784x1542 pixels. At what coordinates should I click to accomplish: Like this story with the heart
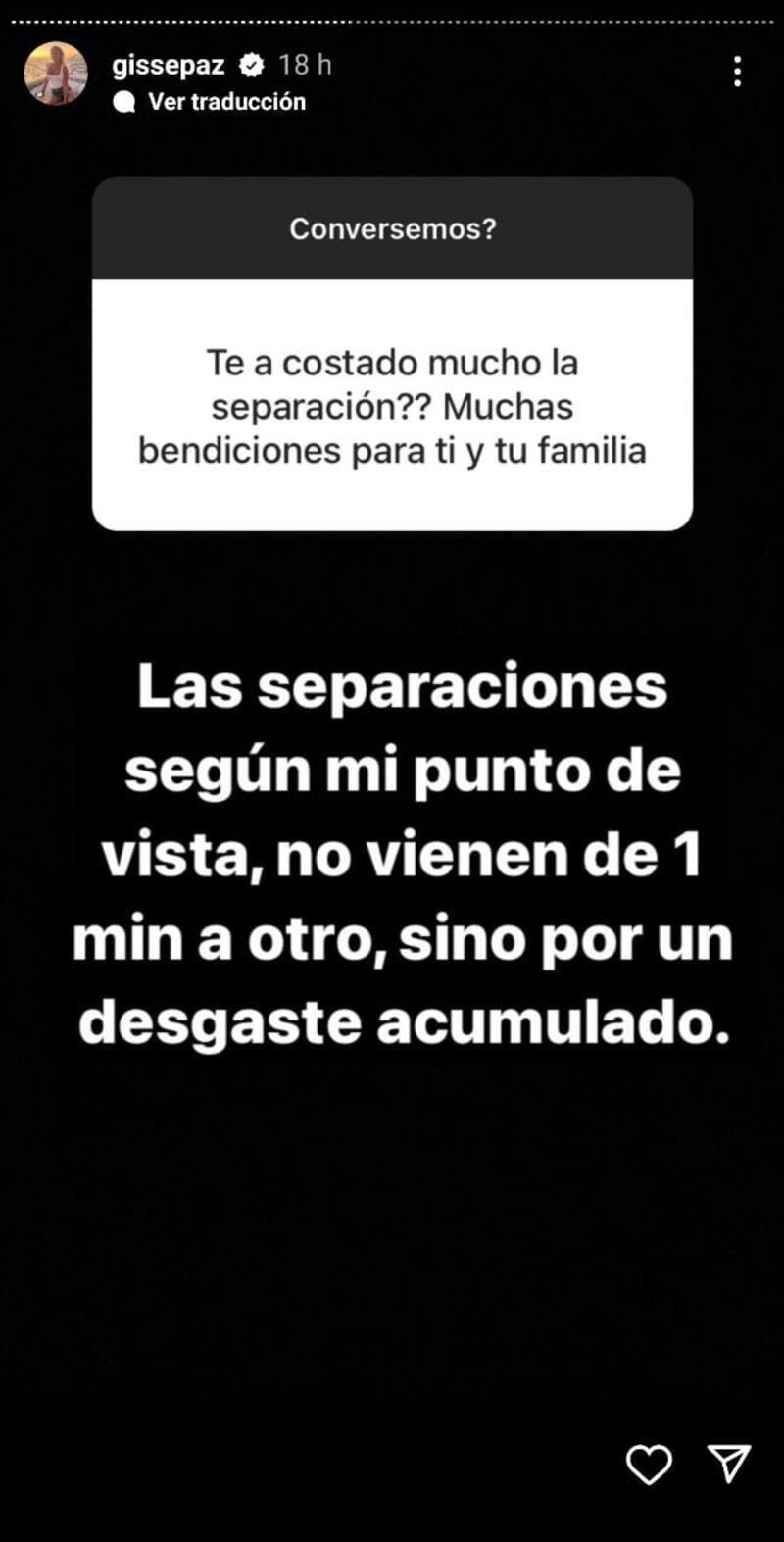click(x=649, y=1465)
